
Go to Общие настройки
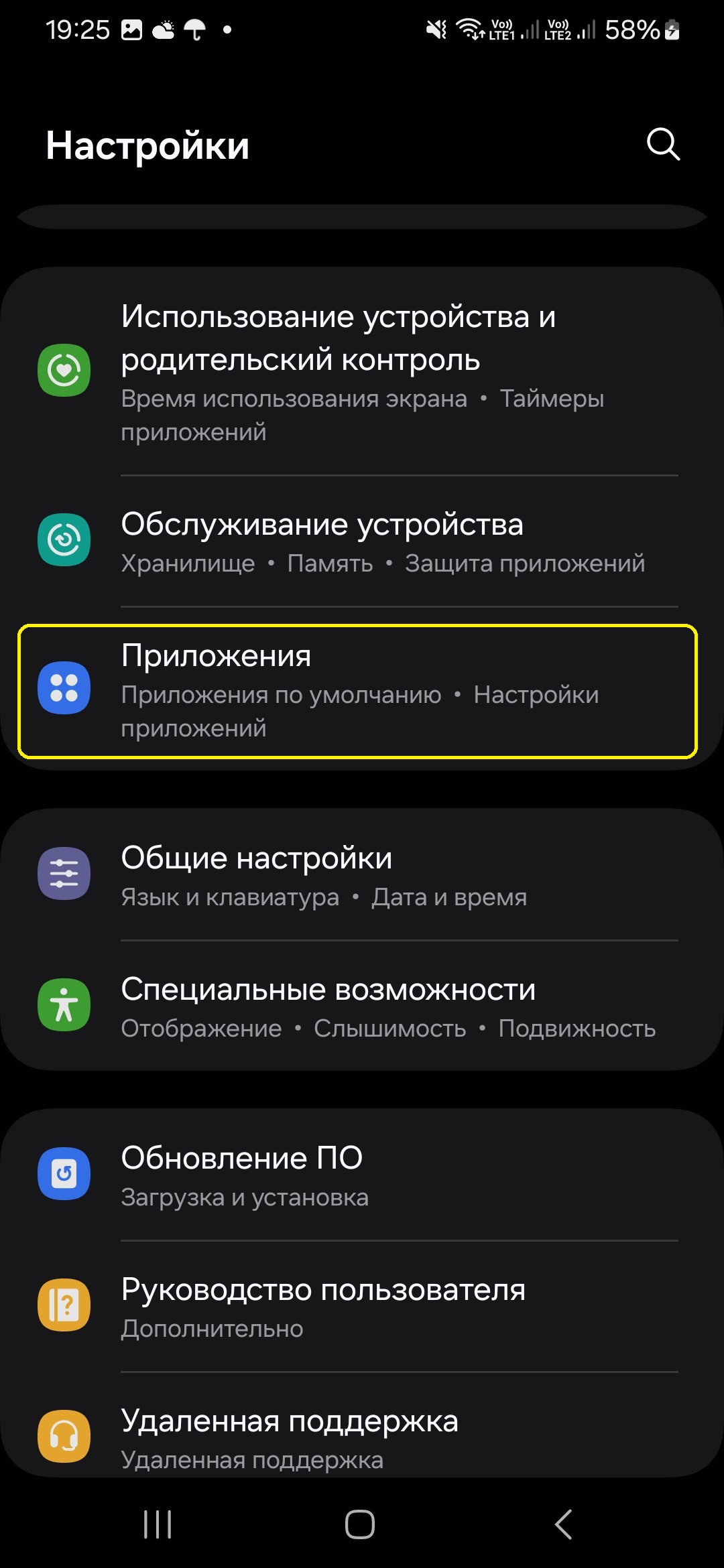(x=362, y=874)
